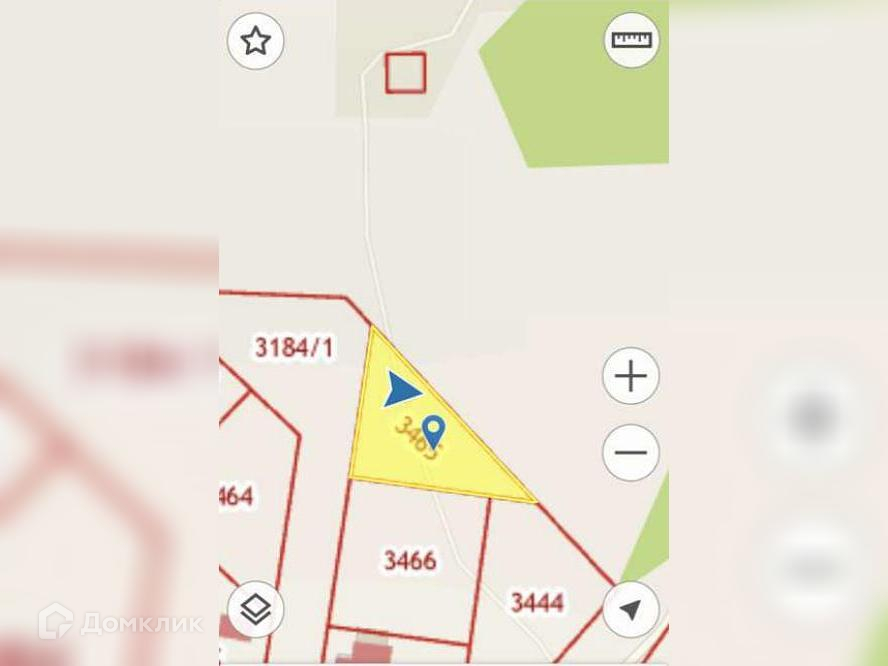The image size is (888, 666).
Task: Select parcel 3466 on the map
Action: click(411, 561)
